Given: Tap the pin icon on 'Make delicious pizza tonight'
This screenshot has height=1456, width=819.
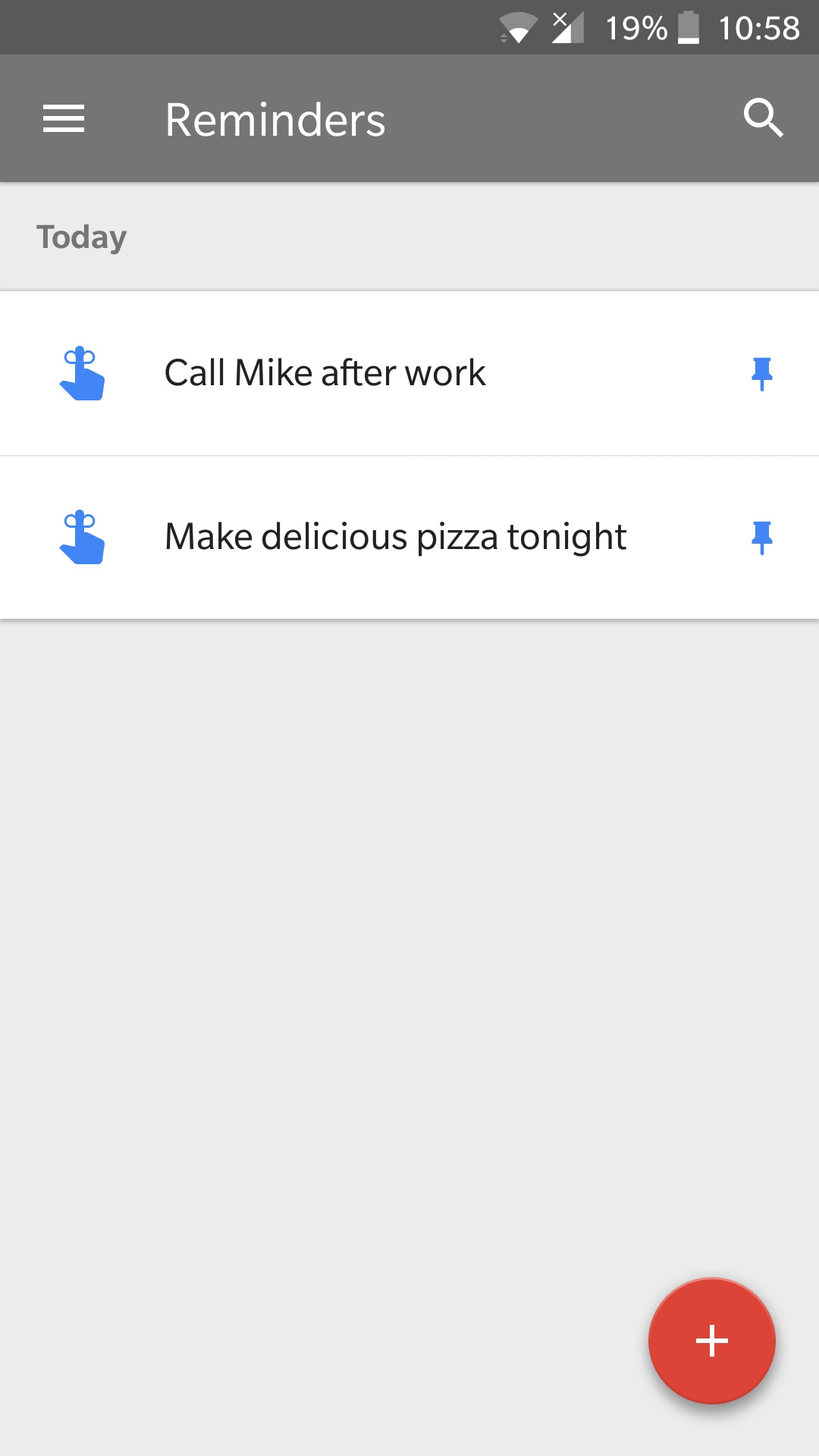Looking at the screenshot, I should point(761,537).
